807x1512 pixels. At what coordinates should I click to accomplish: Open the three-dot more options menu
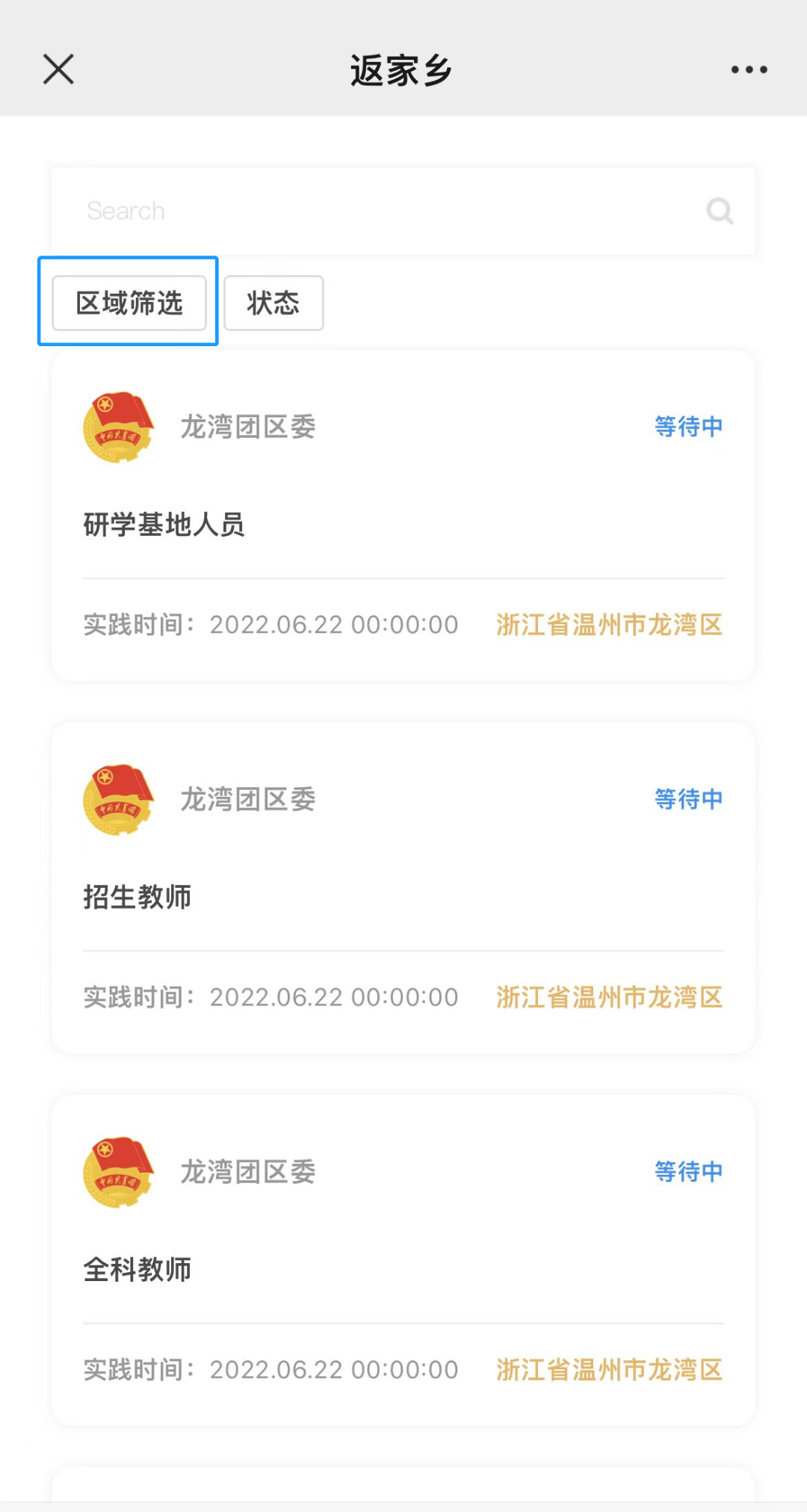point(749,70)
